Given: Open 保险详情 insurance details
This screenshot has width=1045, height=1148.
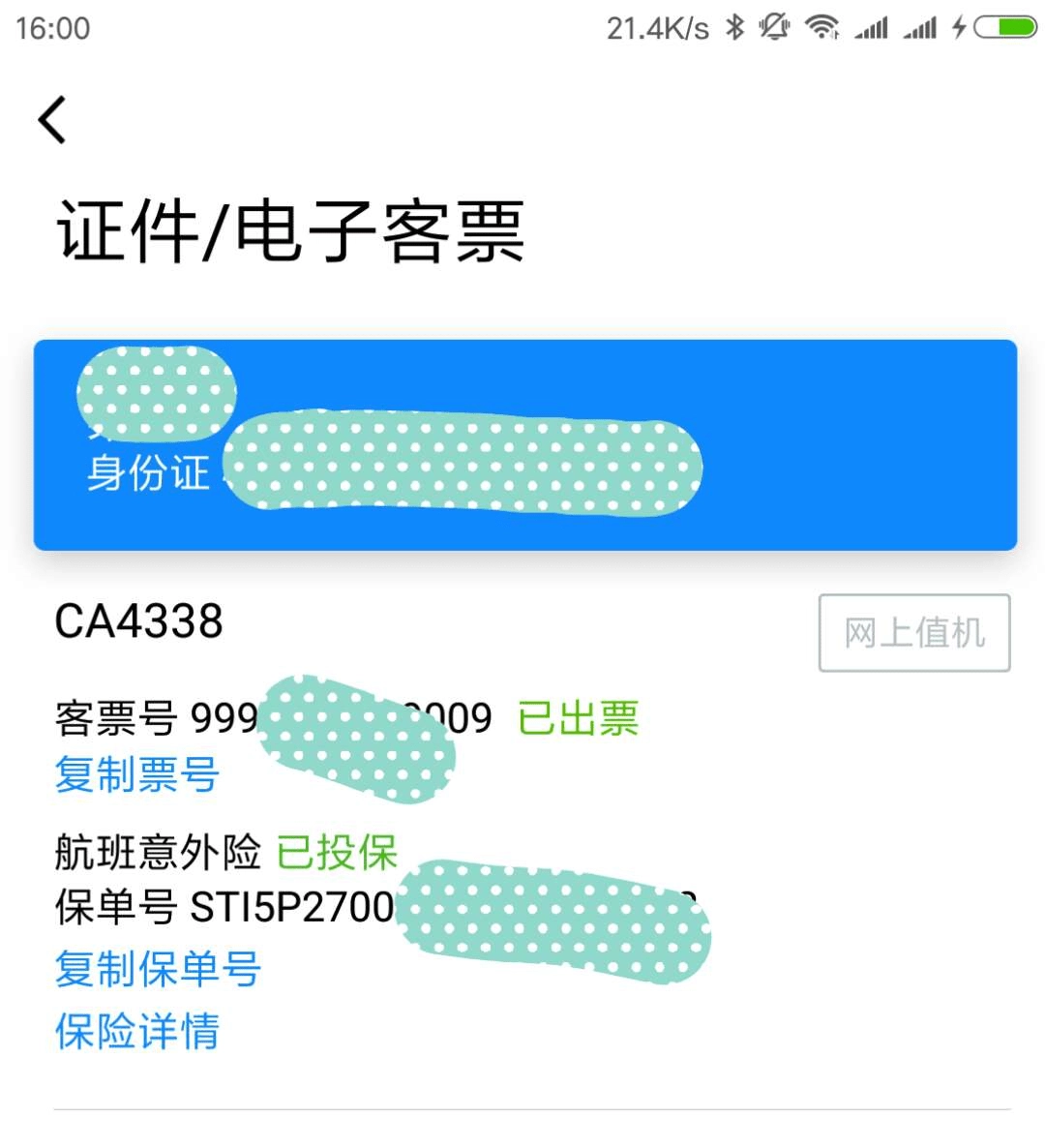Looking at the screenshot, I should point(137,1031).
